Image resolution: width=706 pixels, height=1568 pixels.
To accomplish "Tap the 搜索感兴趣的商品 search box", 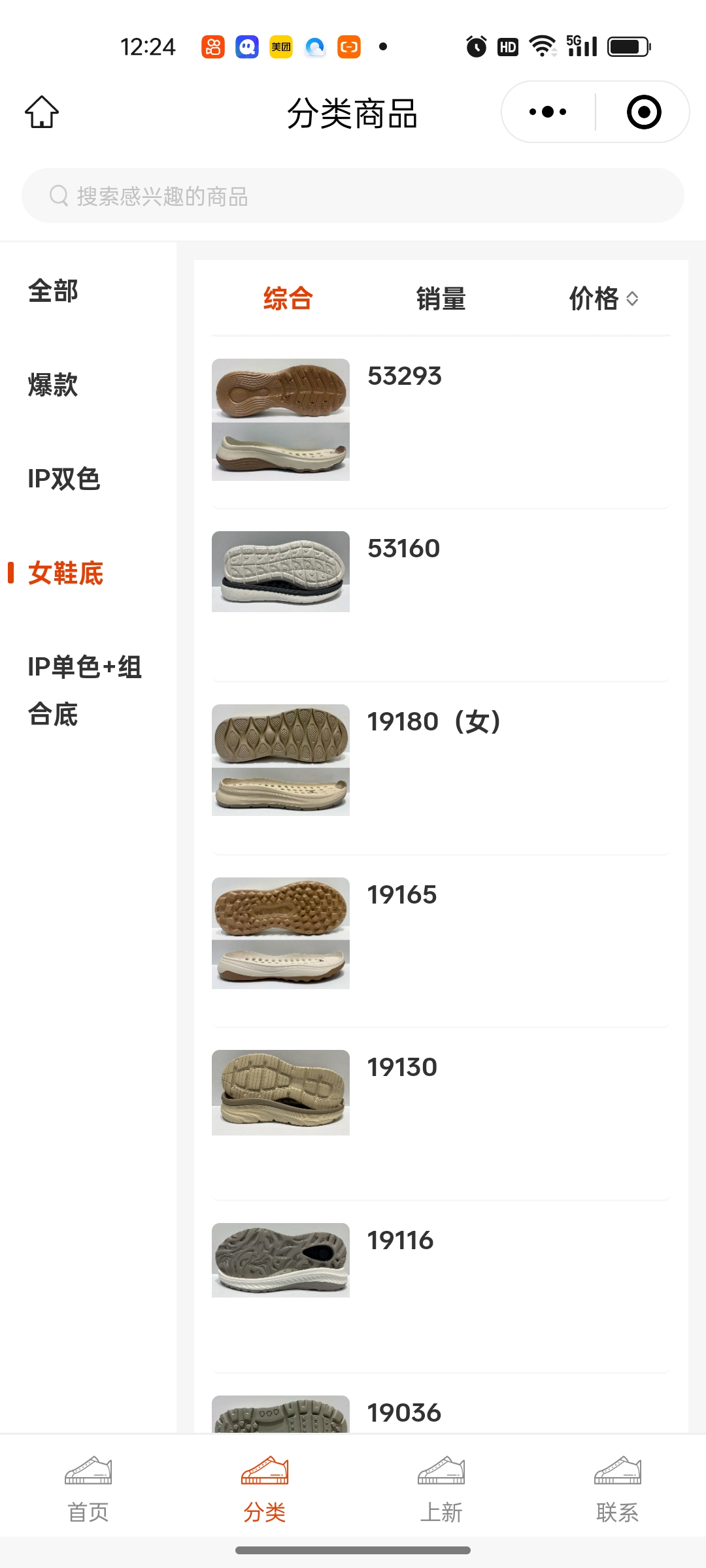I will 353,196.
